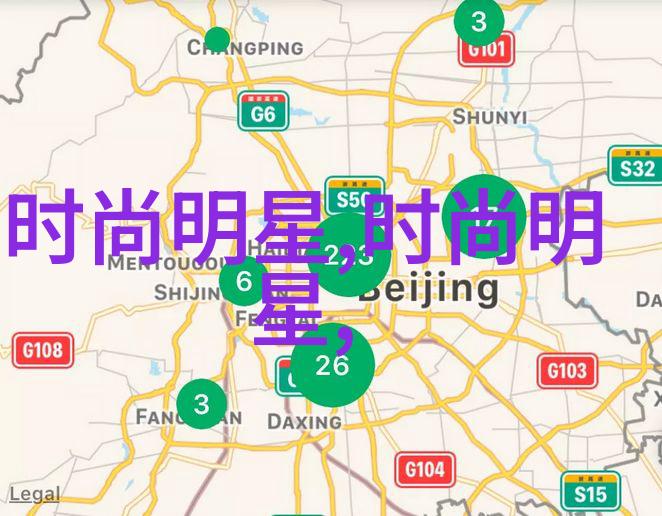Open the cluster marker showing 26
662x516 pixels.
[x=332, y=365]
